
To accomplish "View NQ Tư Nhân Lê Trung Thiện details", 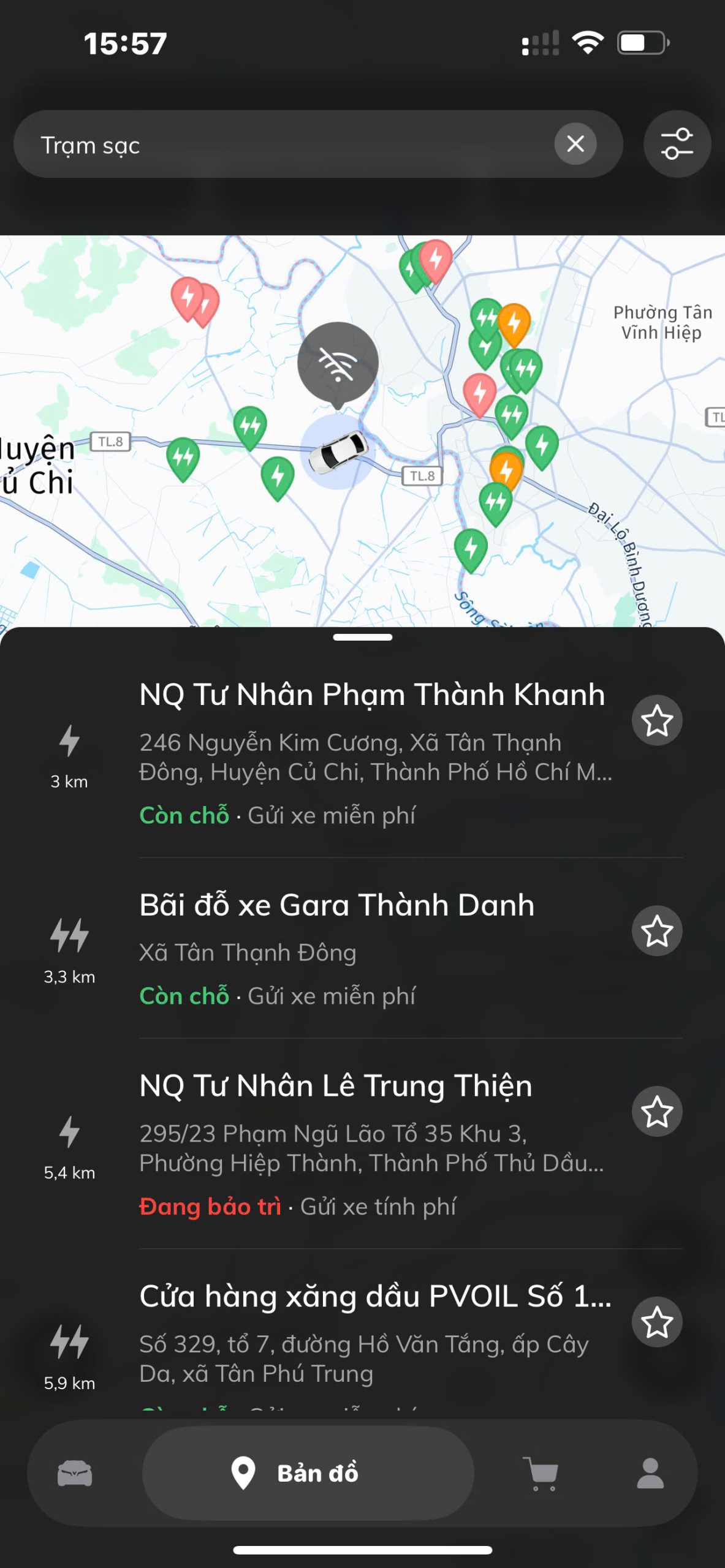I will 335,1086.
